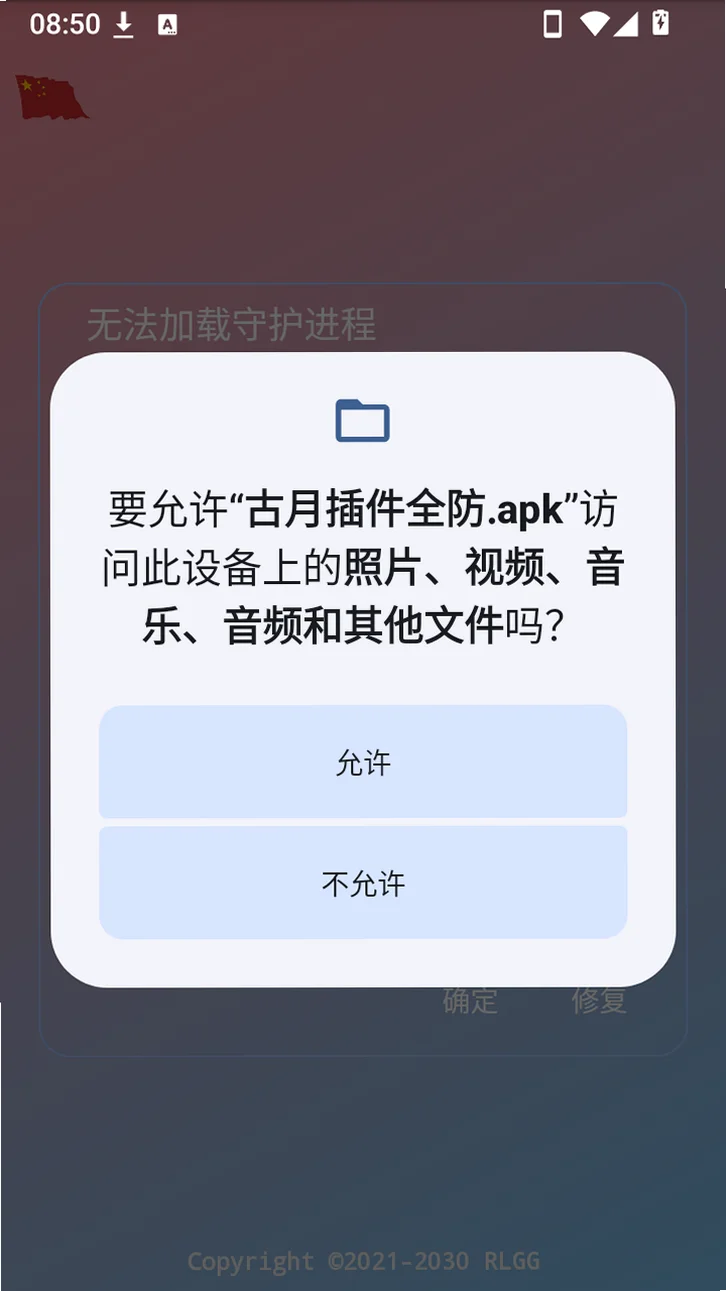This screenshot has height=1291, width=726.
Task: Tap 允许 to grant file access
Action: [363, 762]
